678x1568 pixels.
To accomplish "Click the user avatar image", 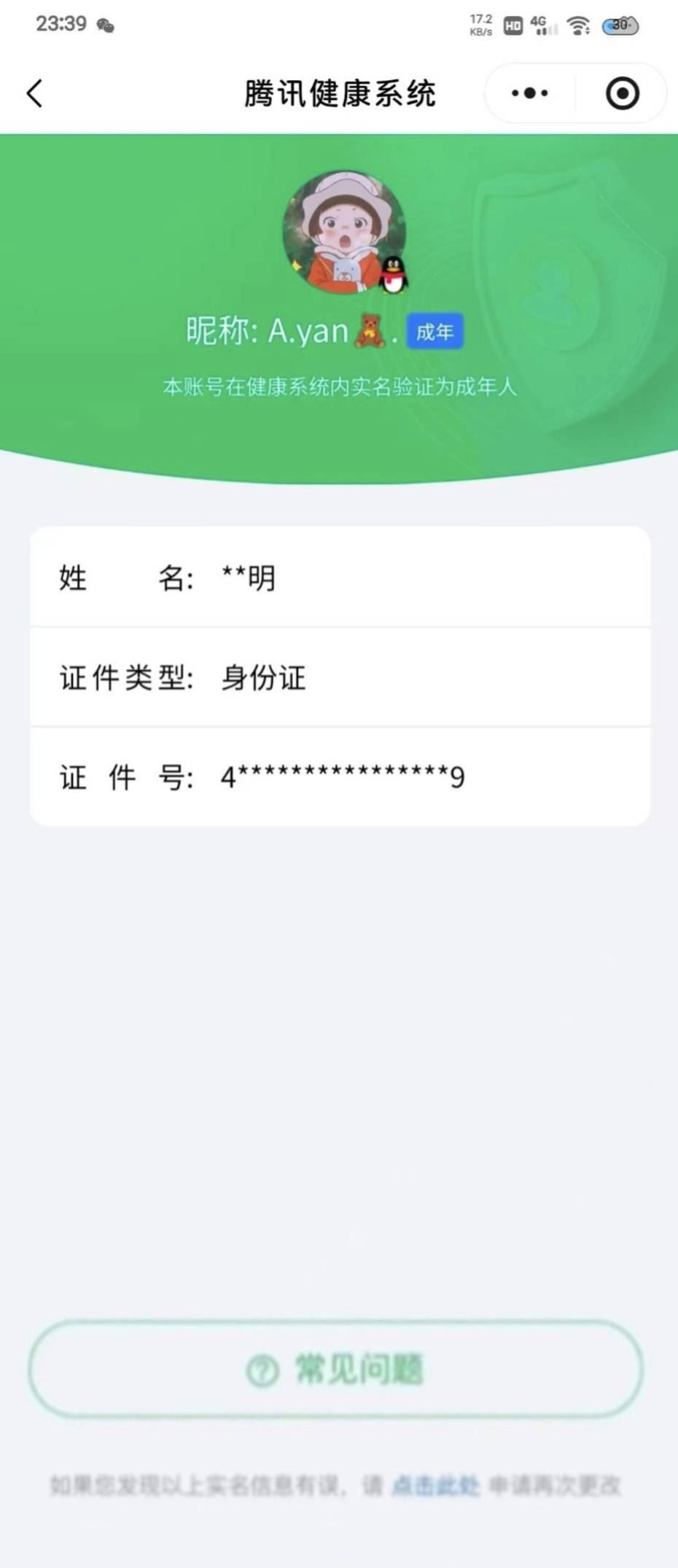I will coord(345,232).
